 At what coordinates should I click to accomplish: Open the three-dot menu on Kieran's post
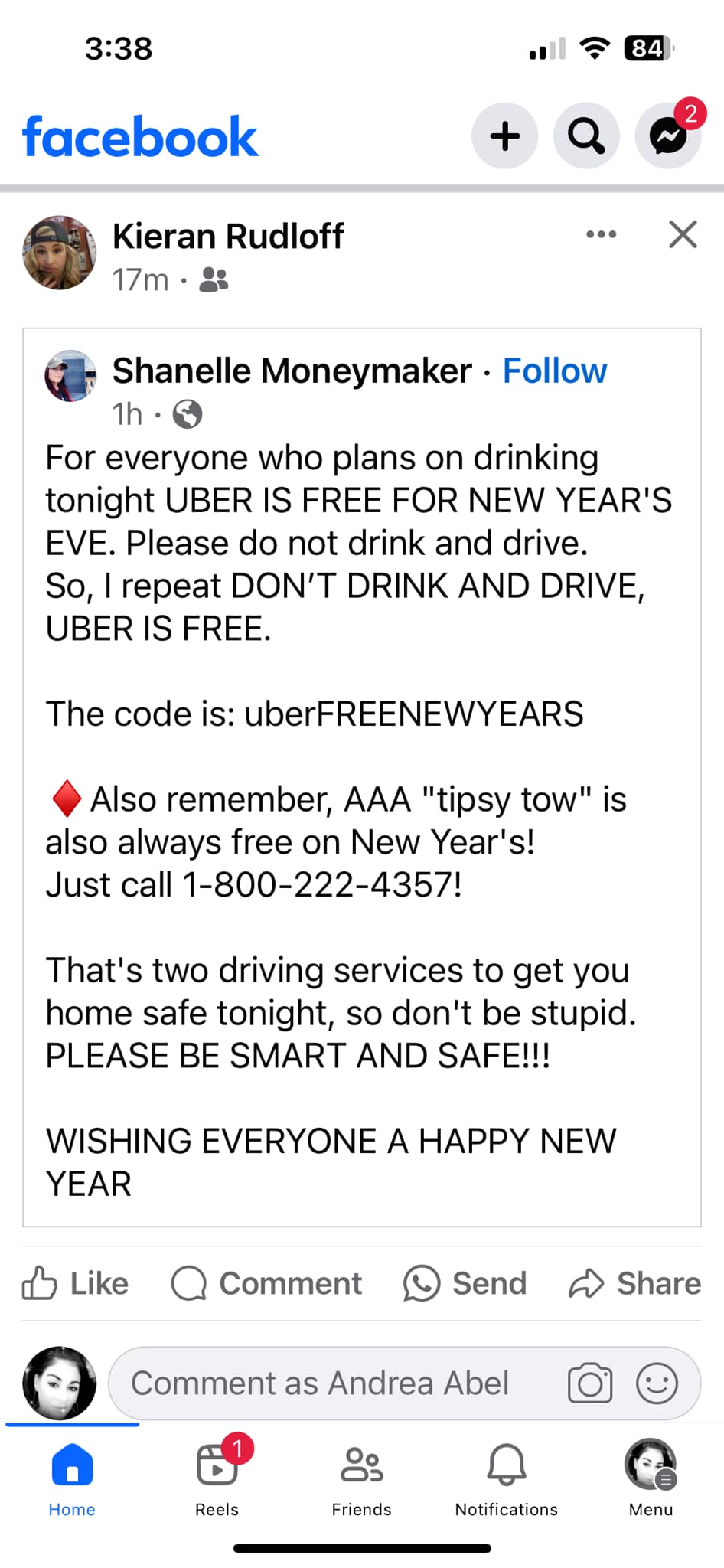(x=601, y=234)
